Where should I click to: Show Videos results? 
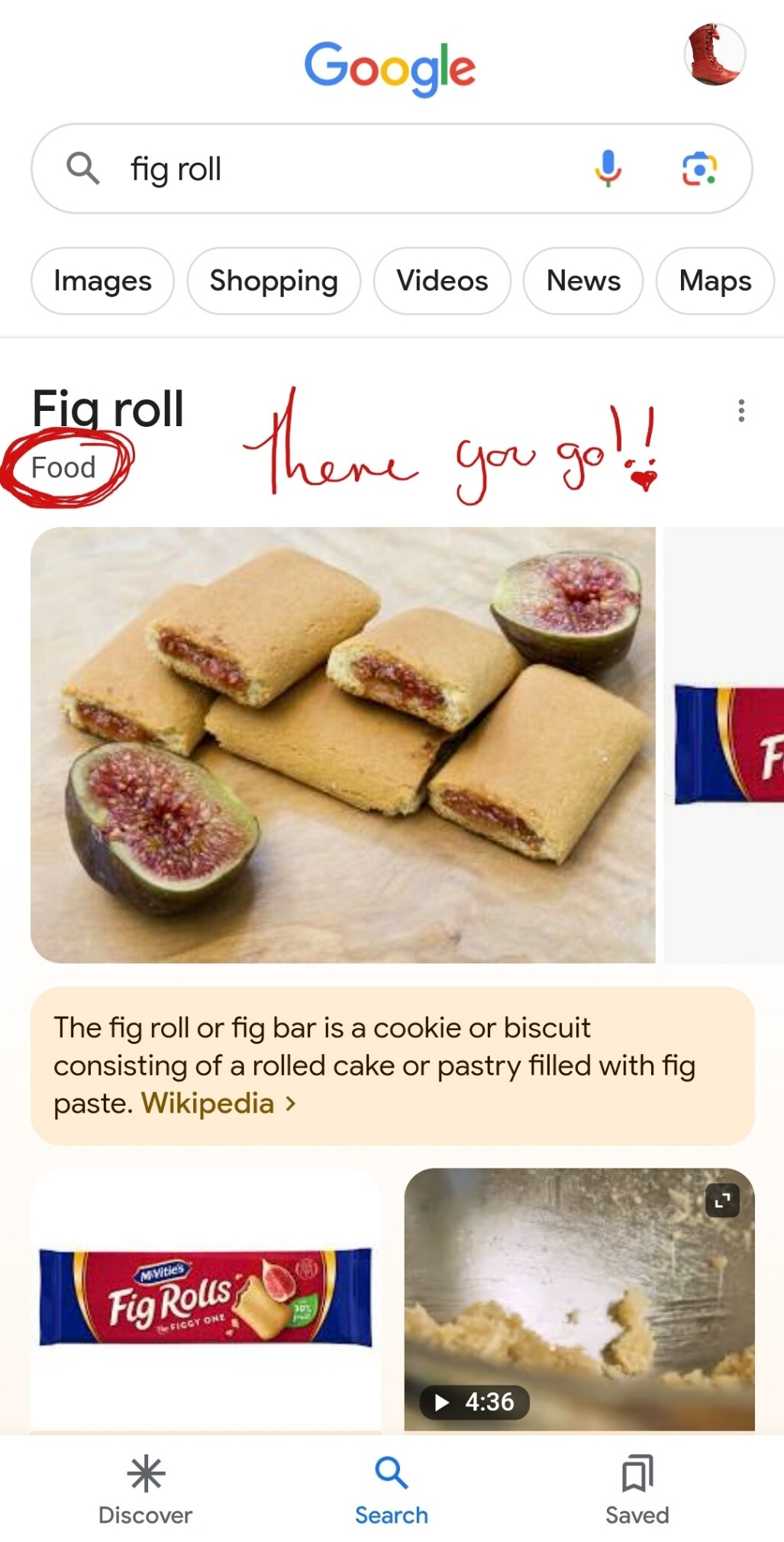coord(442,281)
